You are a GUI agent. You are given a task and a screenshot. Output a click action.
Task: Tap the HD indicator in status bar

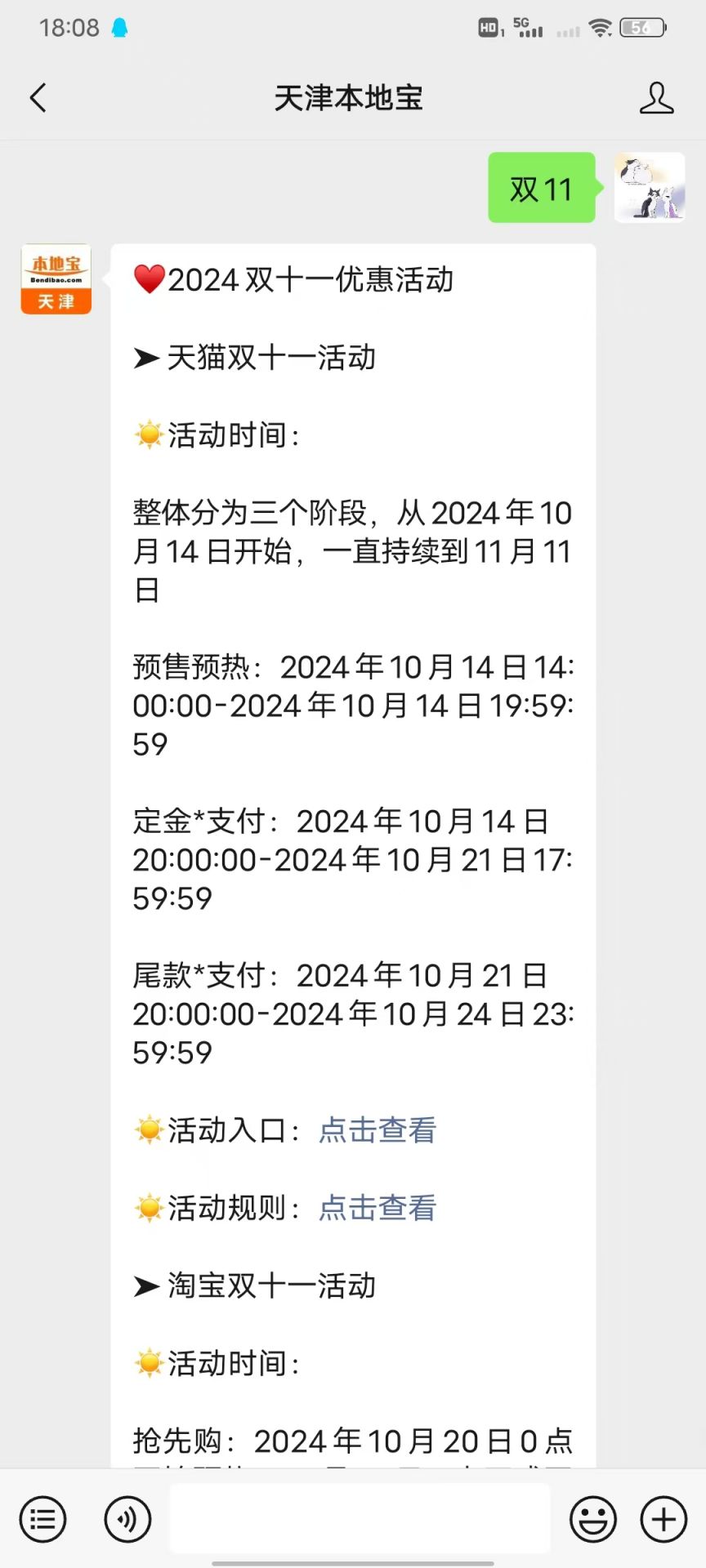point(488,27)
